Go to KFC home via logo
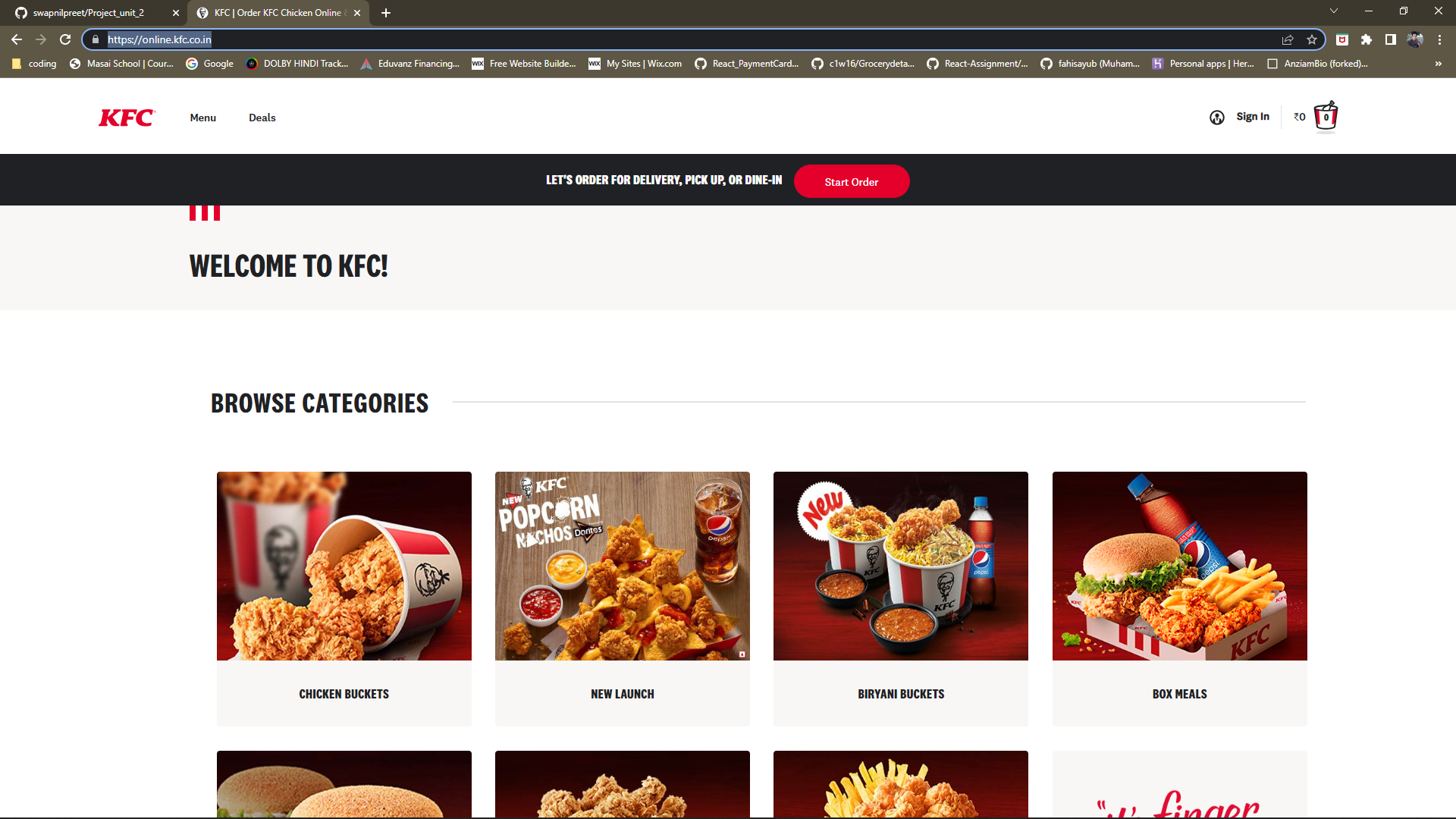Screen dimensions: 1456x819 [127, 118]
